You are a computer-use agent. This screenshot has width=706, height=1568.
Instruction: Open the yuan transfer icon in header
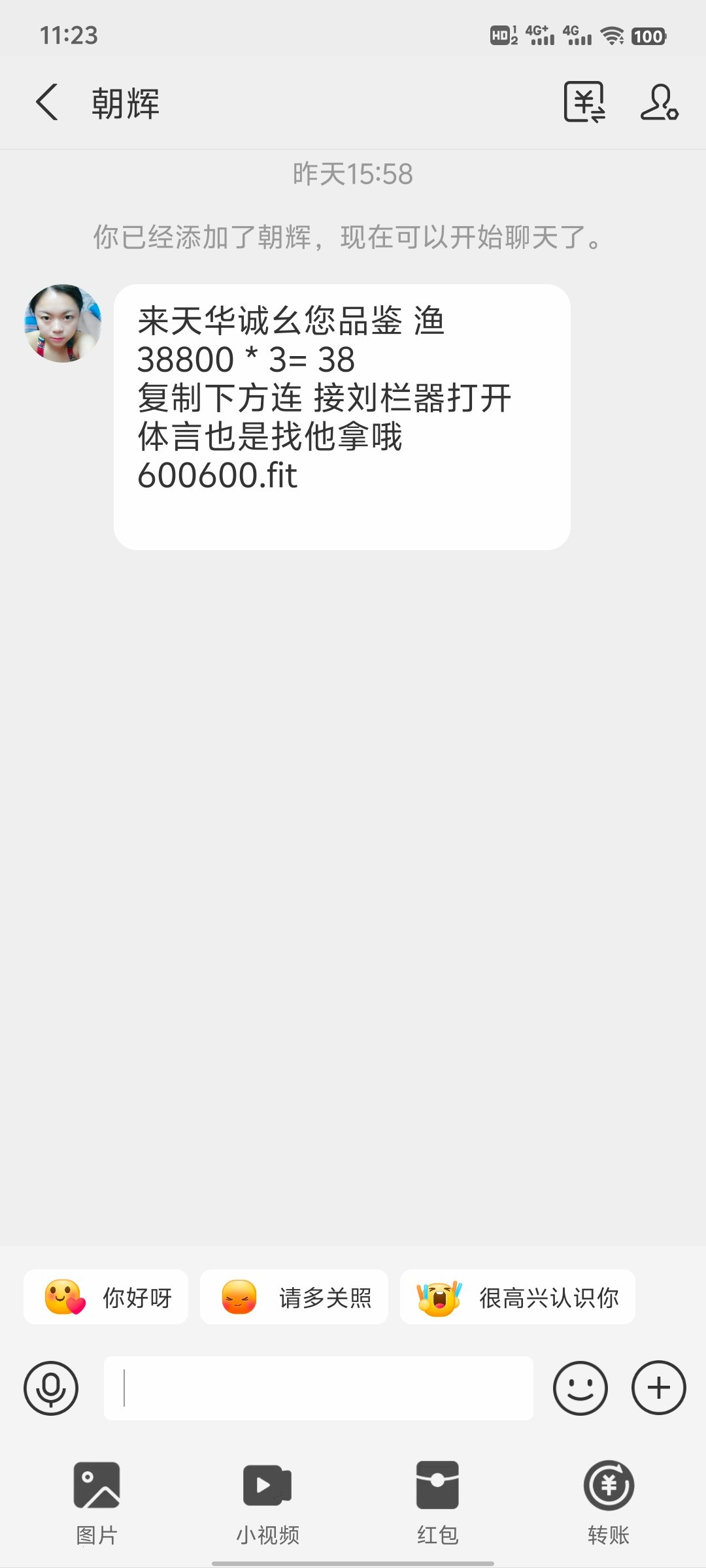pyautogui.click(x=584, y=103)
